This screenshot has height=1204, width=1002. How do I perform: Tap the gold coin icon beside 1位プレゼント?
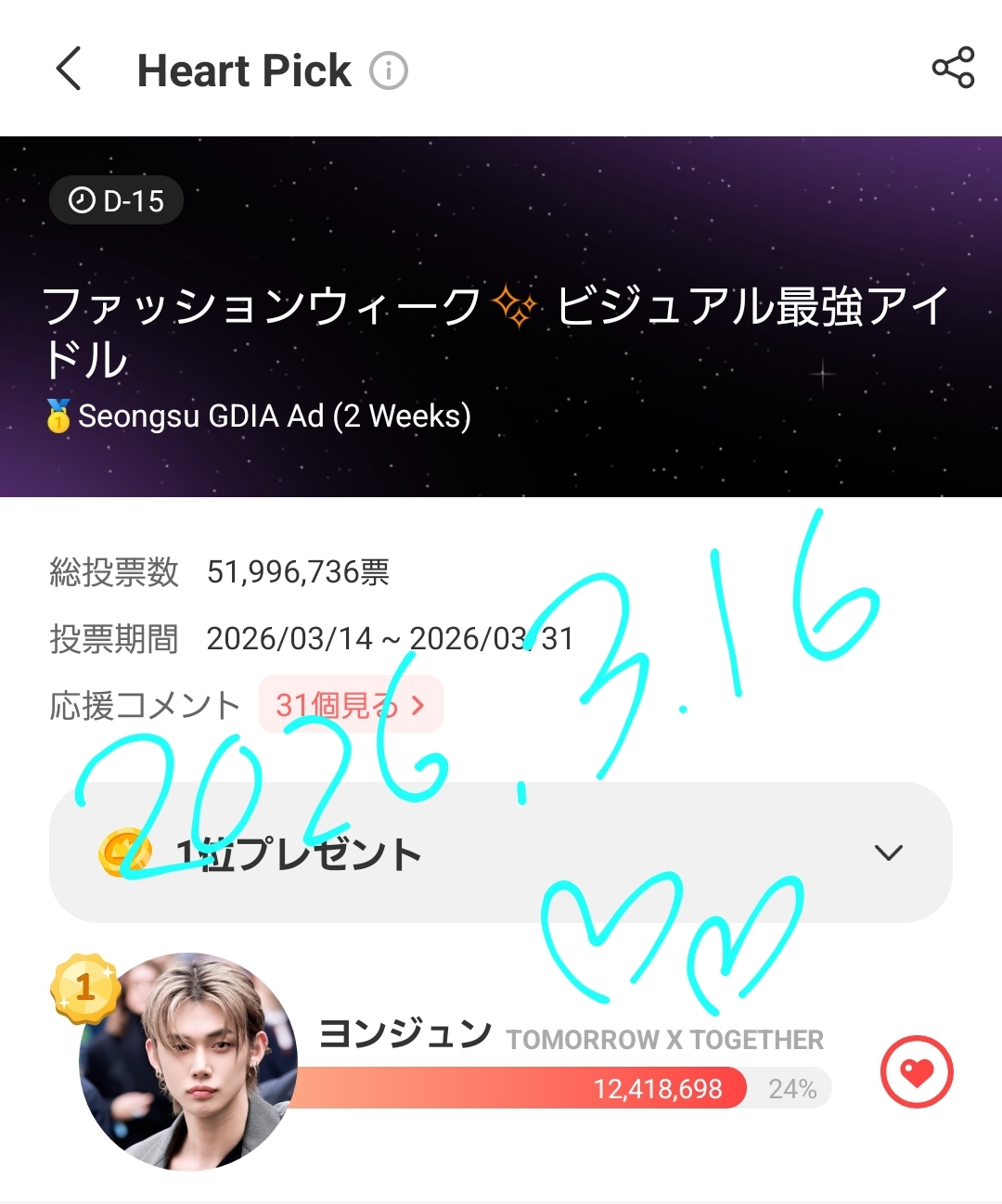(127, 851)
